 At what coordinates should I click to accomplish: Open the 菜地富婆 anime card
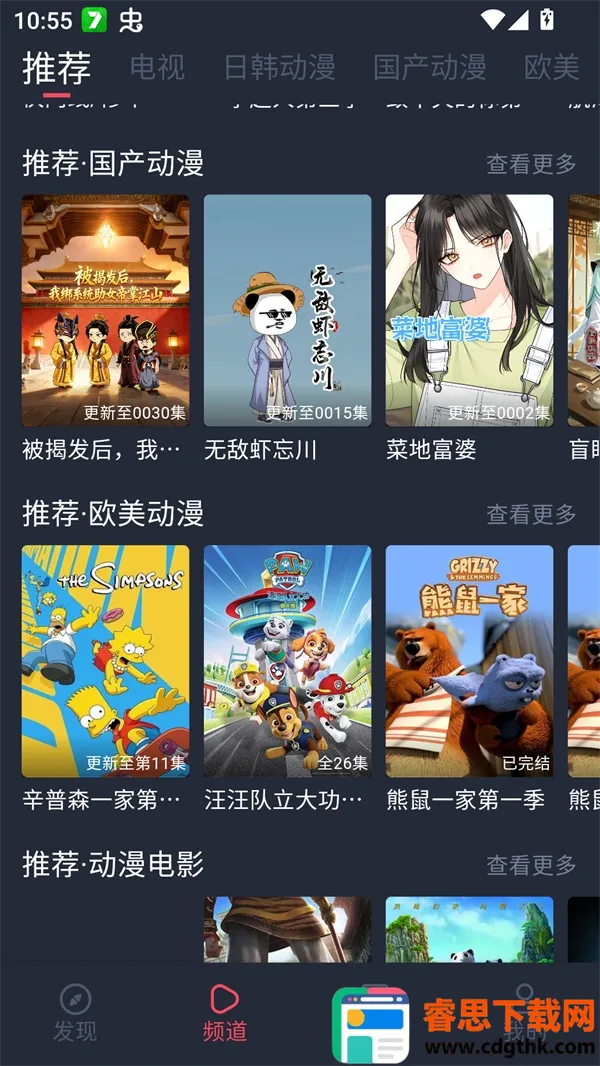coord(469,311)
